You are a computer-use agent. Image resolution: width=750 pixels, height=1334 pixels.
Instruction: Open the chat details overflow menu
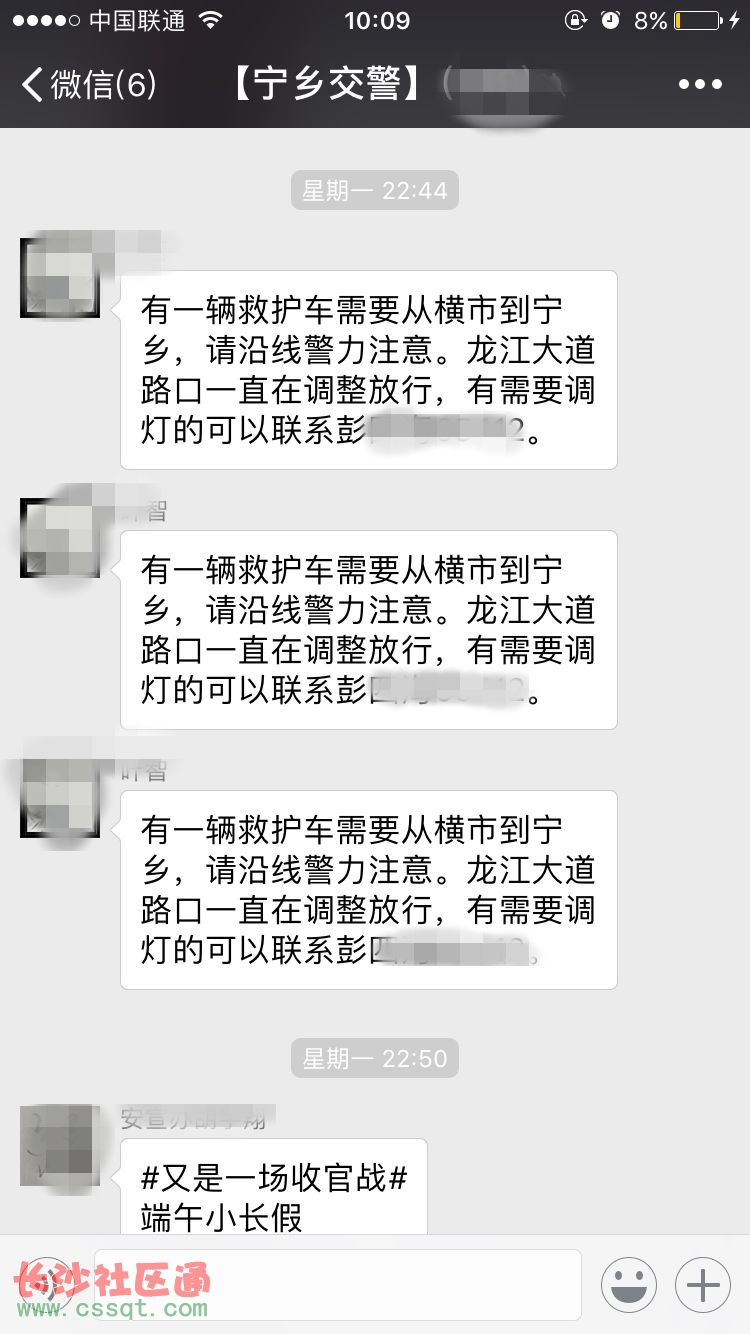[699, 85]
